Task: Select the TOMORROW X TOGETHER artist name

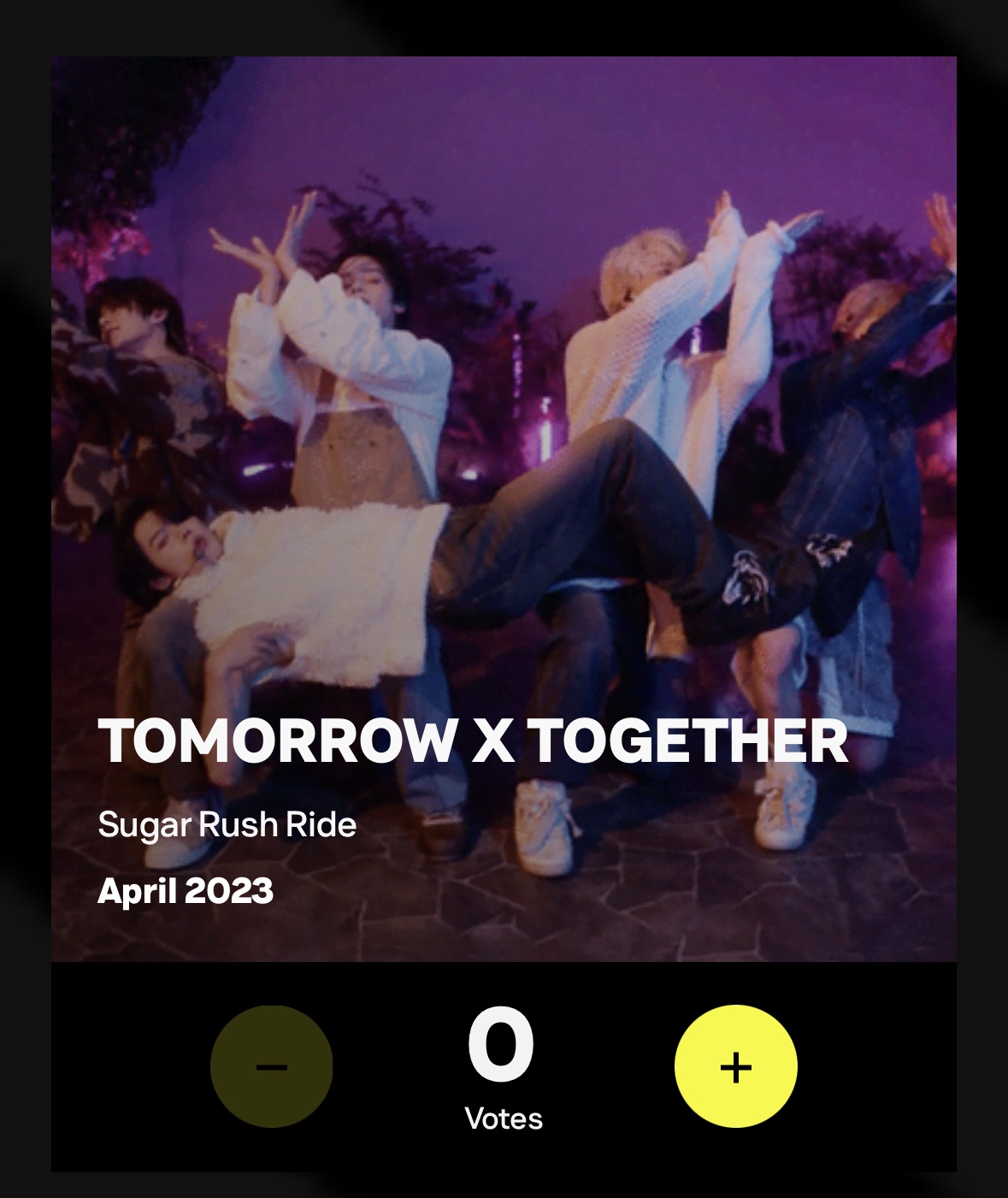Action: pos(472,744)
